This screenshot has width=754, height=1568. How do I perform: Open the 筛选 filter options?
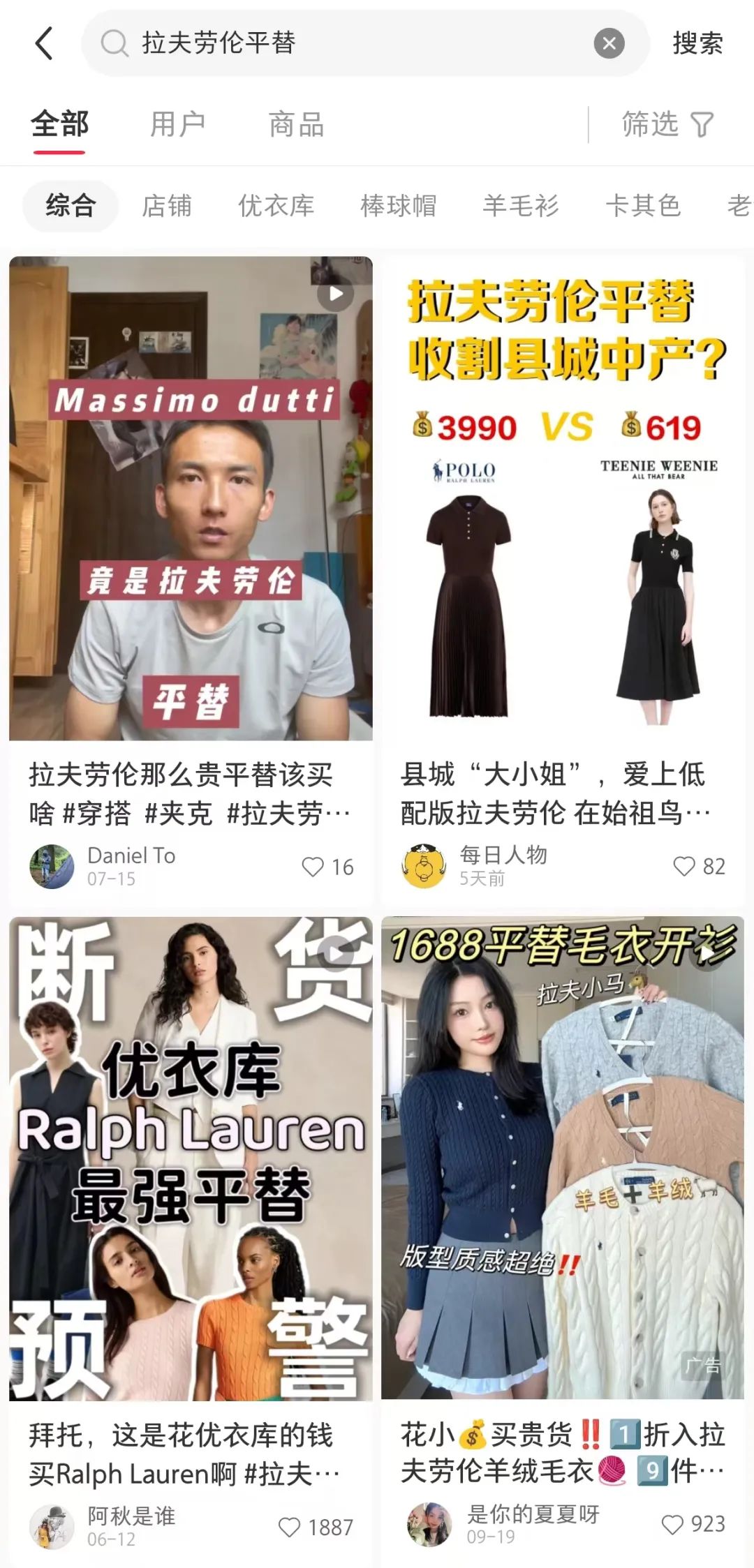click(x=667, y=125)
